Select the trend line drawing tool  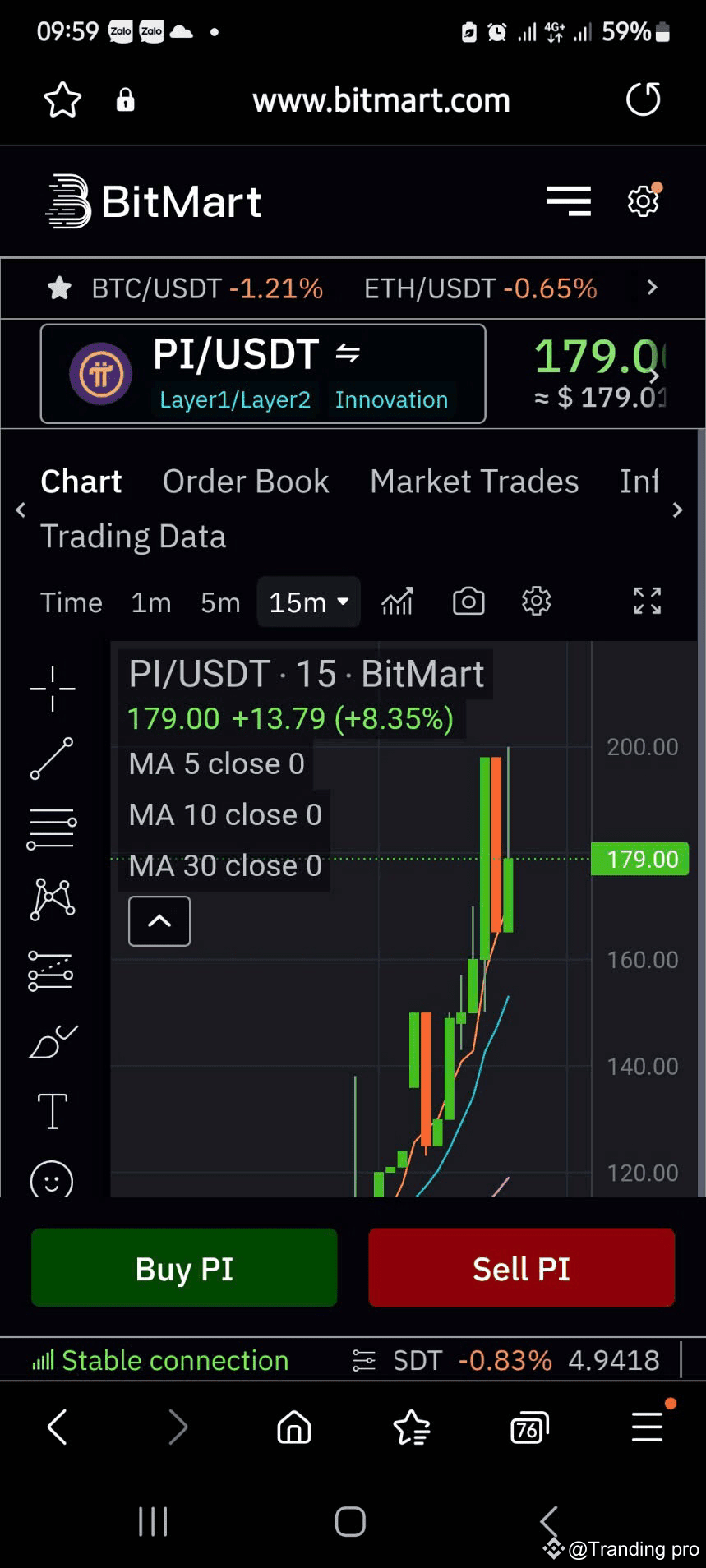[x=52, y=756]
